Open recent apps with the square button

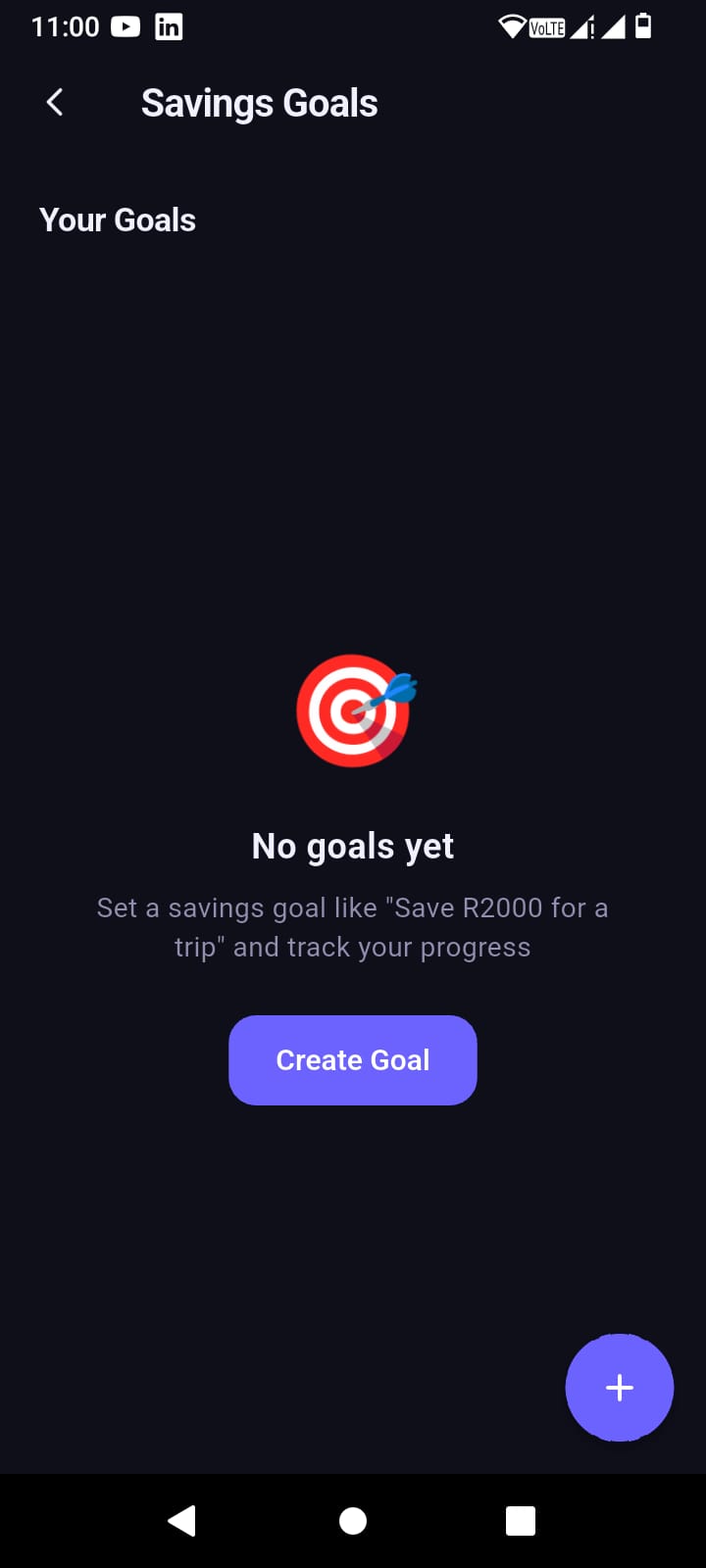(520, 1520)
